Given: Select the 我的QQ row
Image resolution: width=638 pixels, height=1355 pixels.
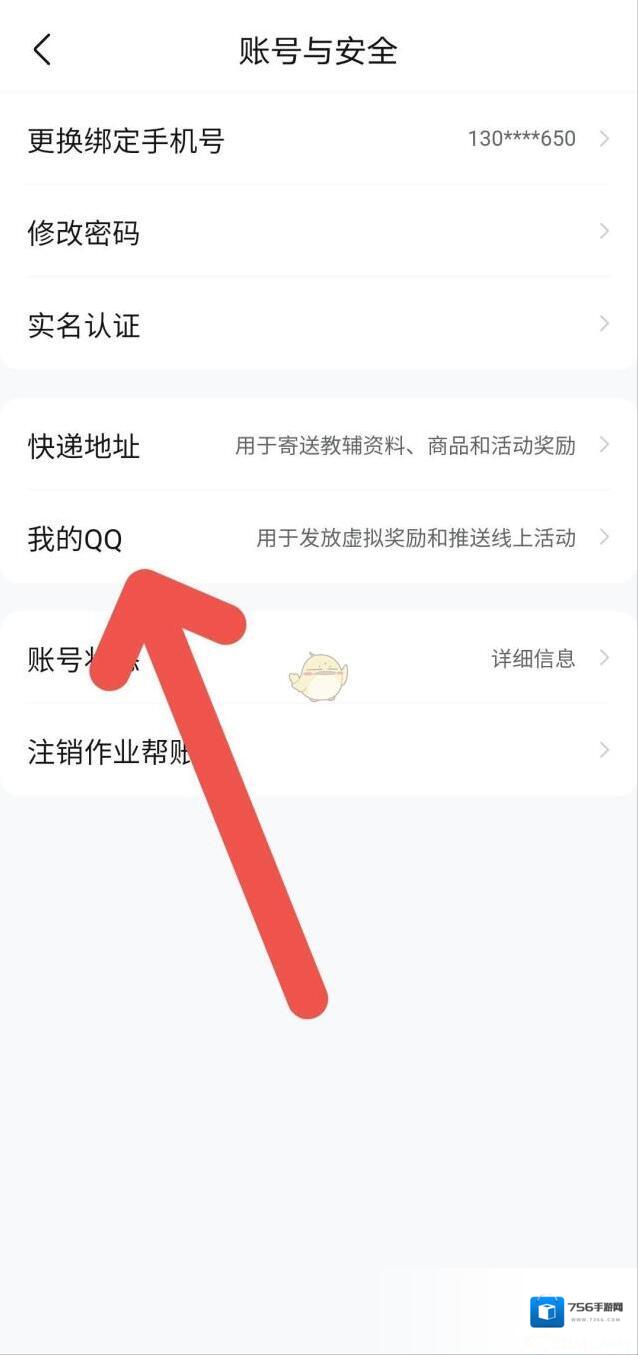Looking at the screenshot, I should click(x=318, y=538).
